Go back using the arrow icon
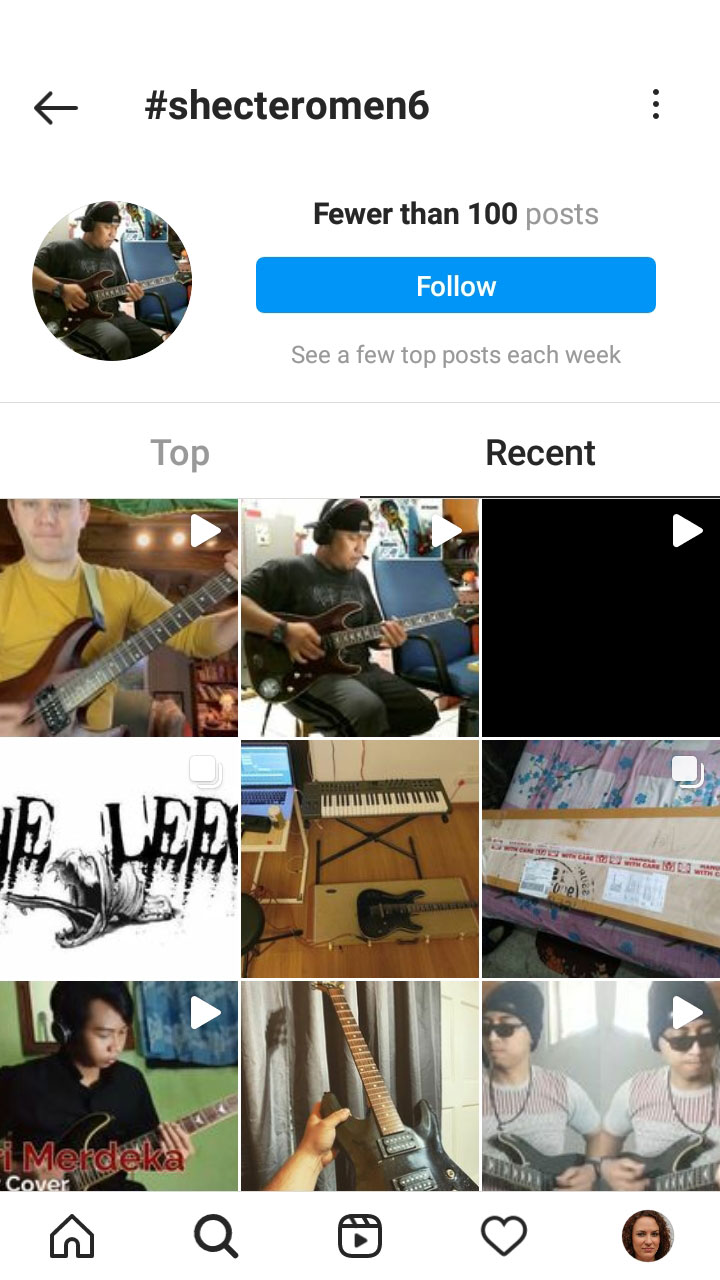This screenshot has width=720, height=1280. pyautogui.click(x=55, y=107)
